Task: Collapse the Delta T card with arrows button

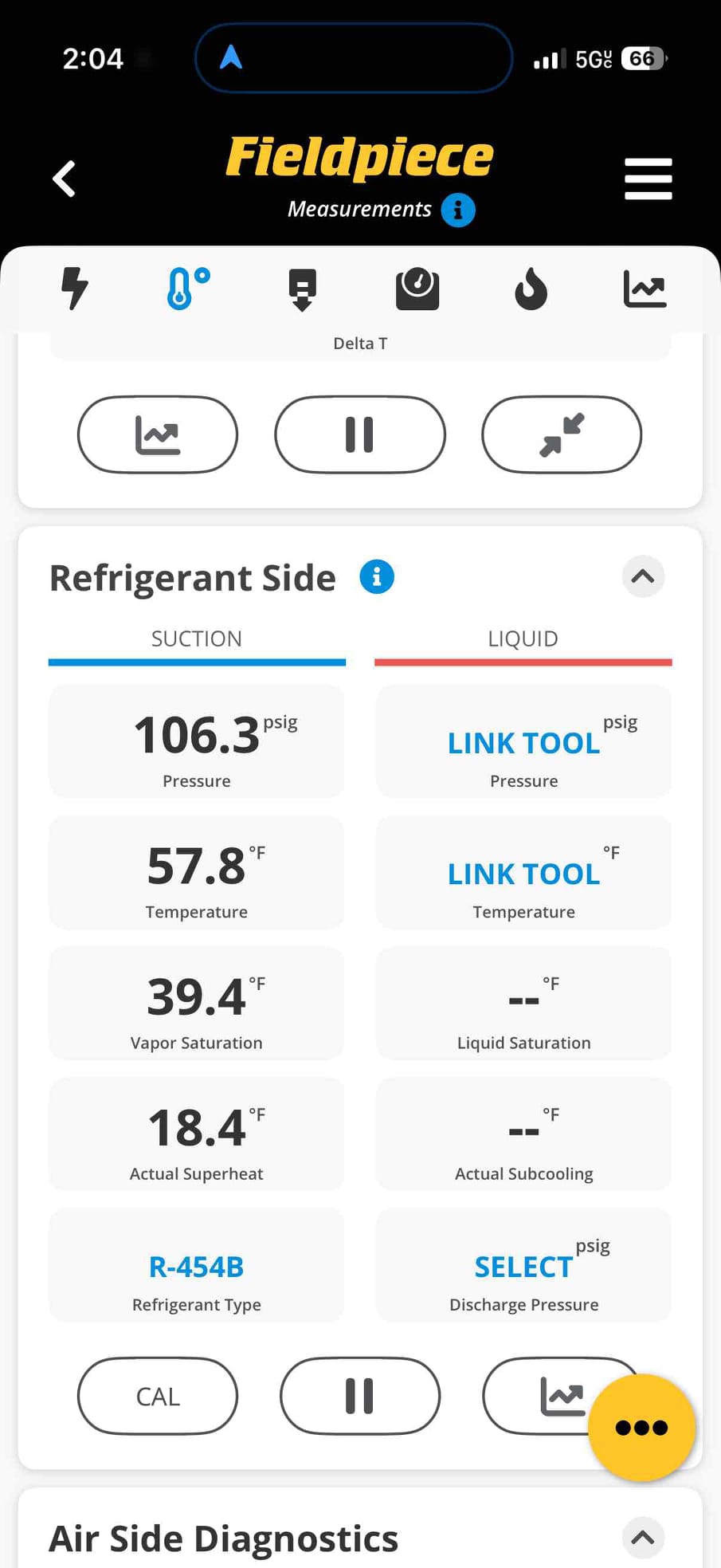Action: pos(562,434)
